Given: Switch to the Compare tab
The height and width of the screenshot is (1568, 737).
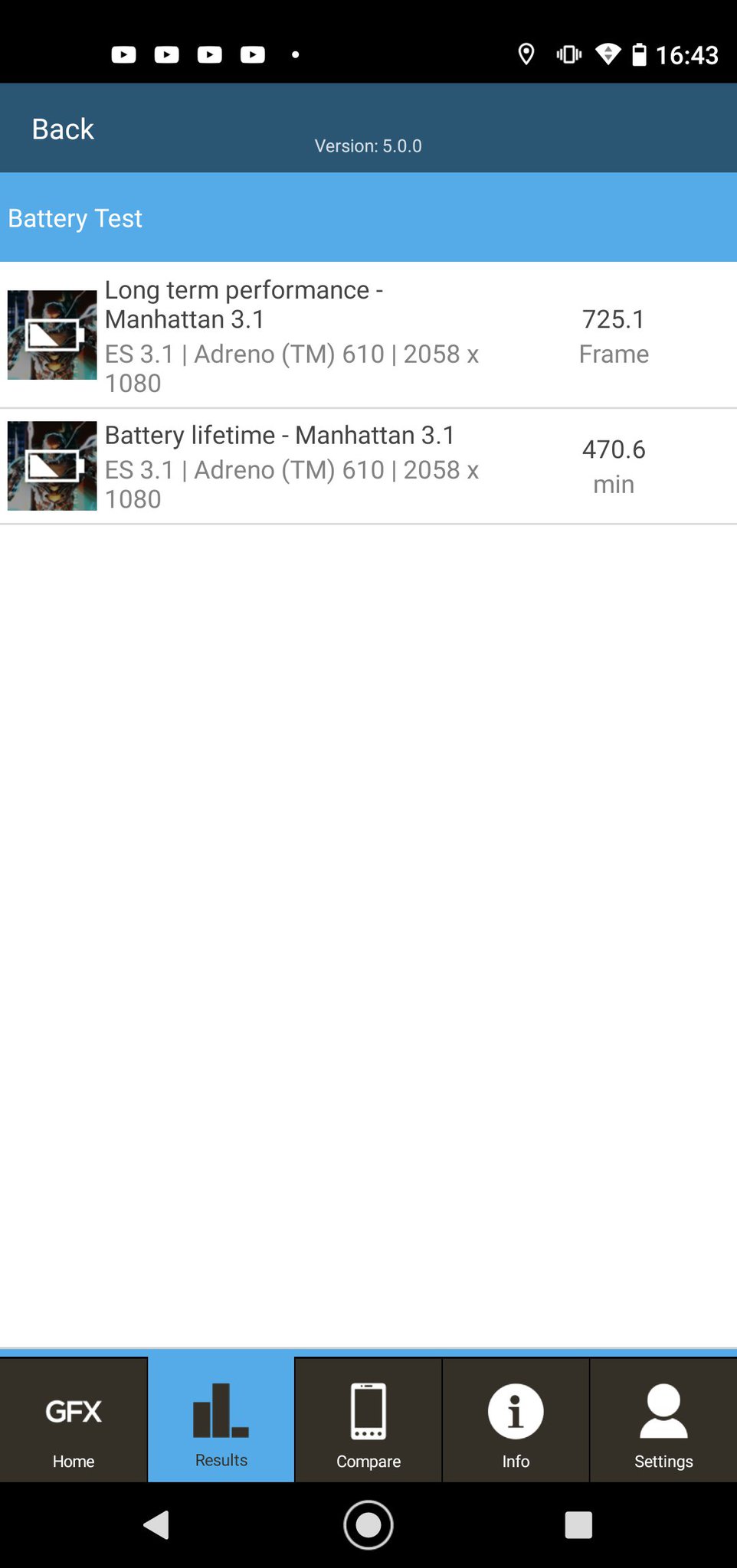Looking at the screenshot, I should [x=368, y=1421].
